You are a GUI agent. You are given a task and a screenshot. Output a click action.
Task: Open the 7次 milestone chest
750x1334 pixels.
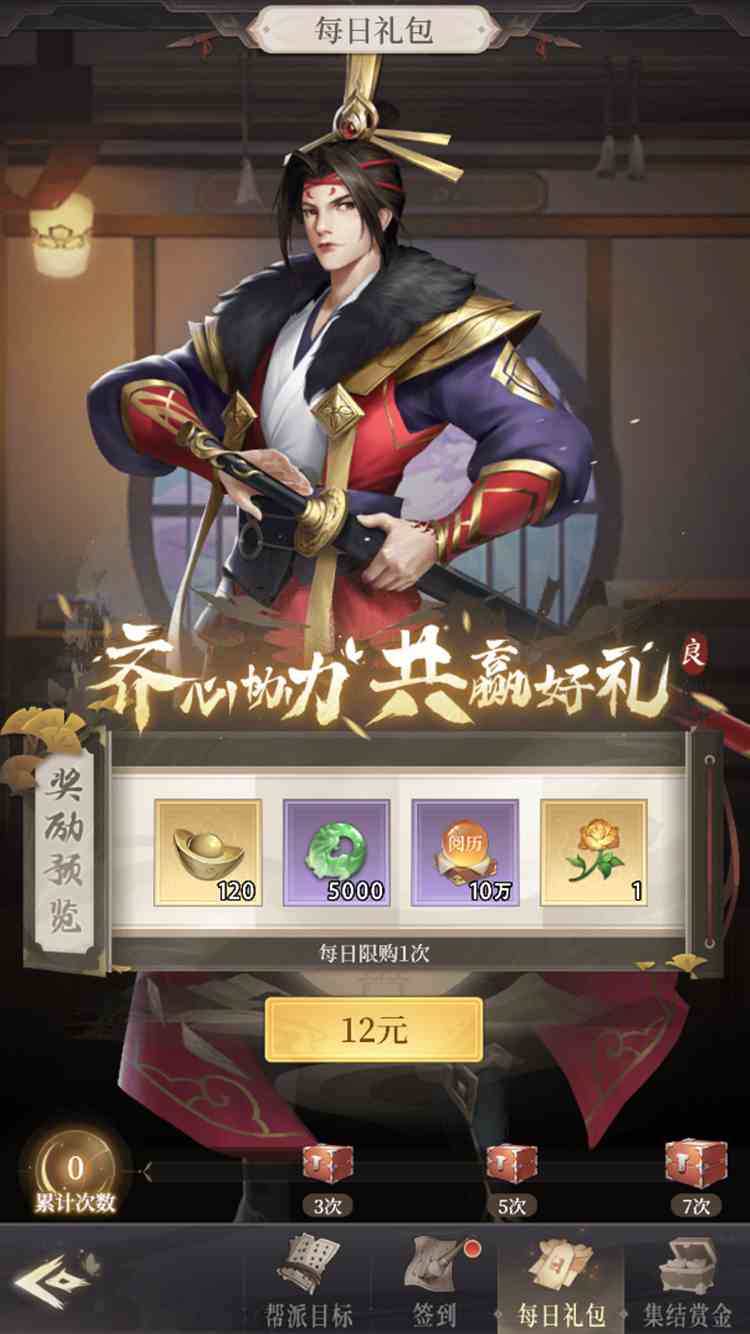pos(695,1165)
